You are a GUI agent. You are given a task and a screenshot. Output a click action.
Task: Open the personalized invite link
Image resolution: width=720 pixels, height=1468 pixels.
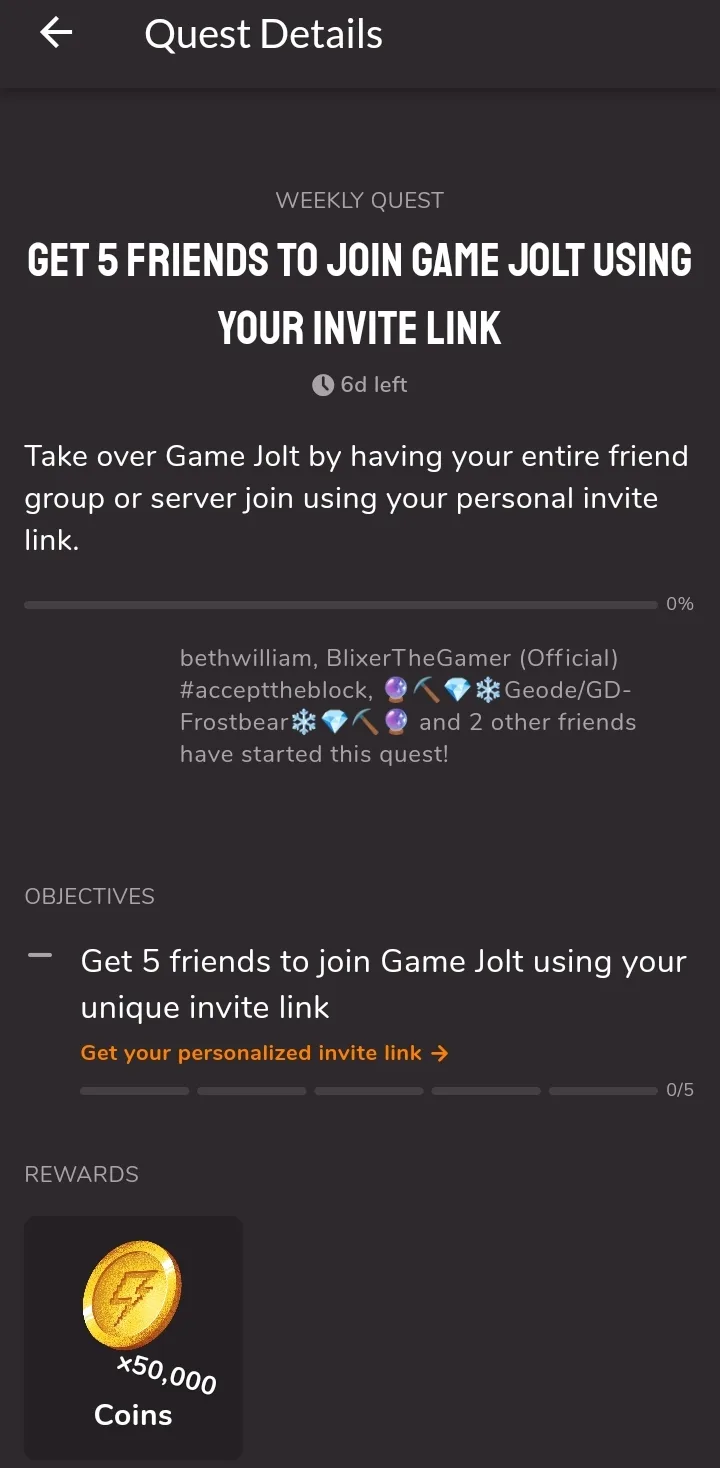(x=263, y=1053)
